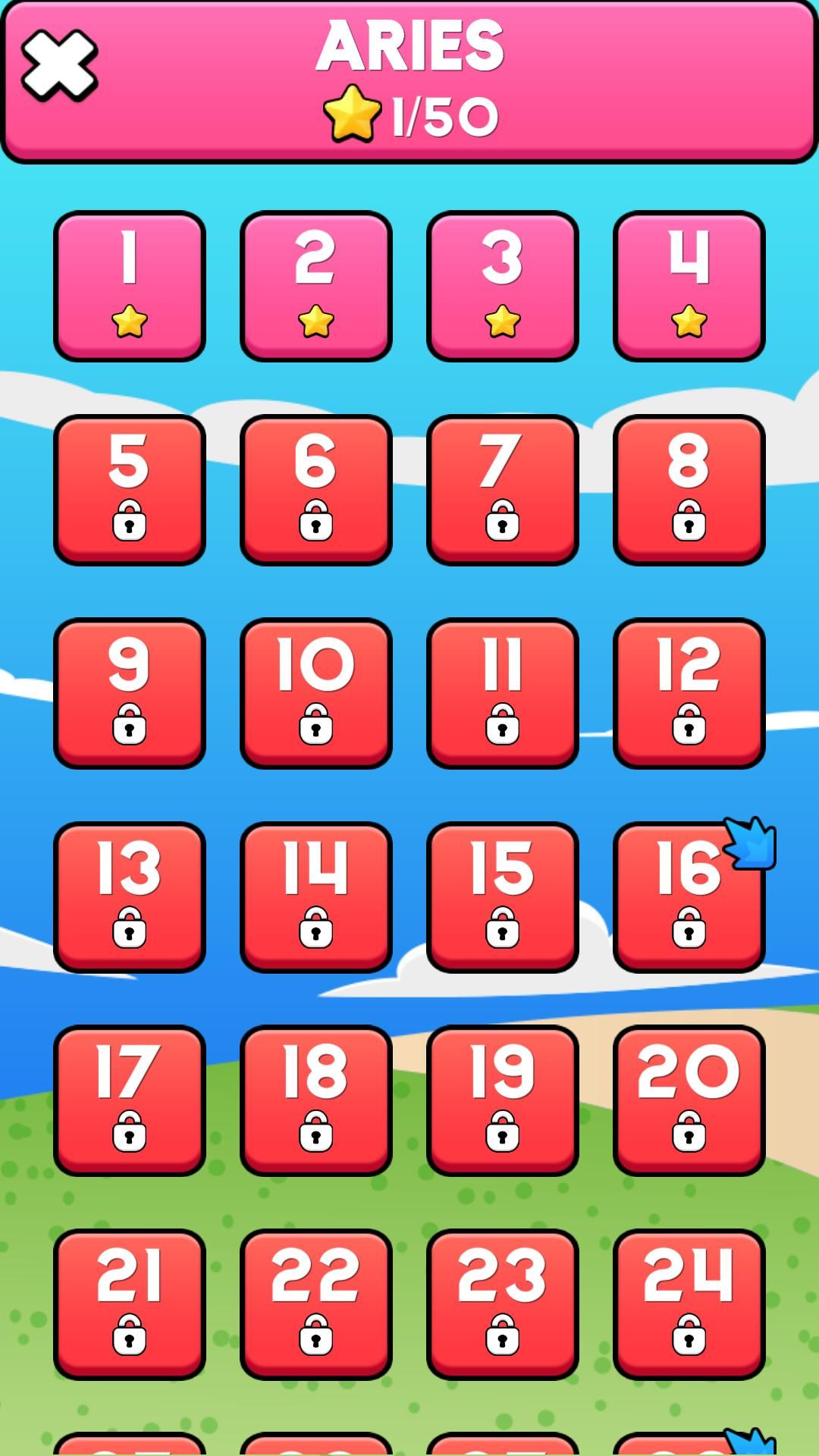Start level 1
819x1456 pixels.
tap(130, 286)
